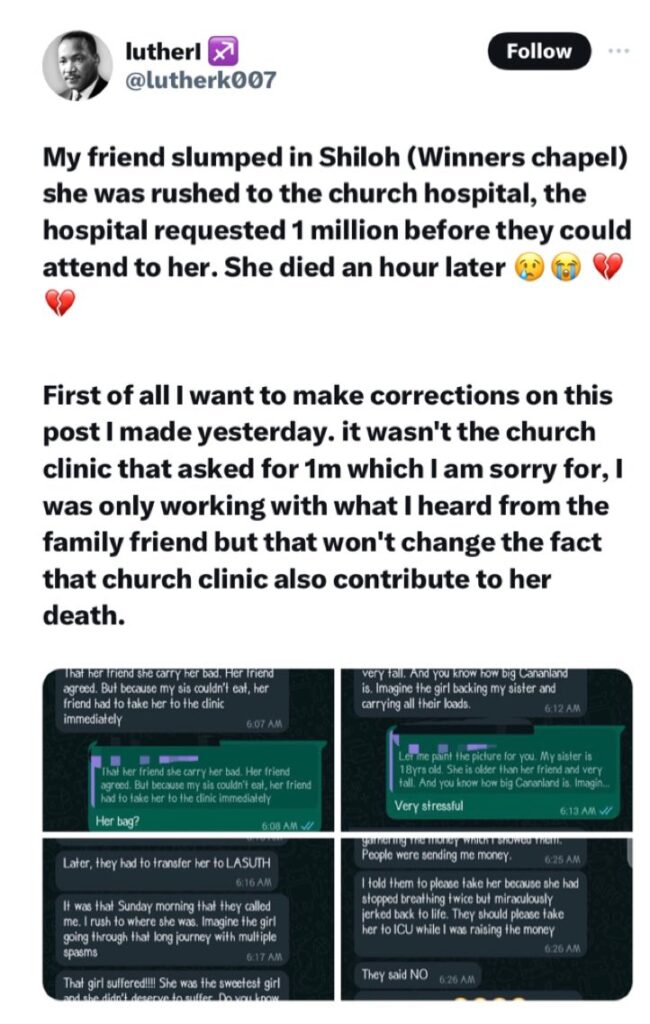Visit the @lutherk007 profile handle
Image resolution: width=650 pixels, height=1024 pixels.
pyautogui.click(x=198, y=79)
